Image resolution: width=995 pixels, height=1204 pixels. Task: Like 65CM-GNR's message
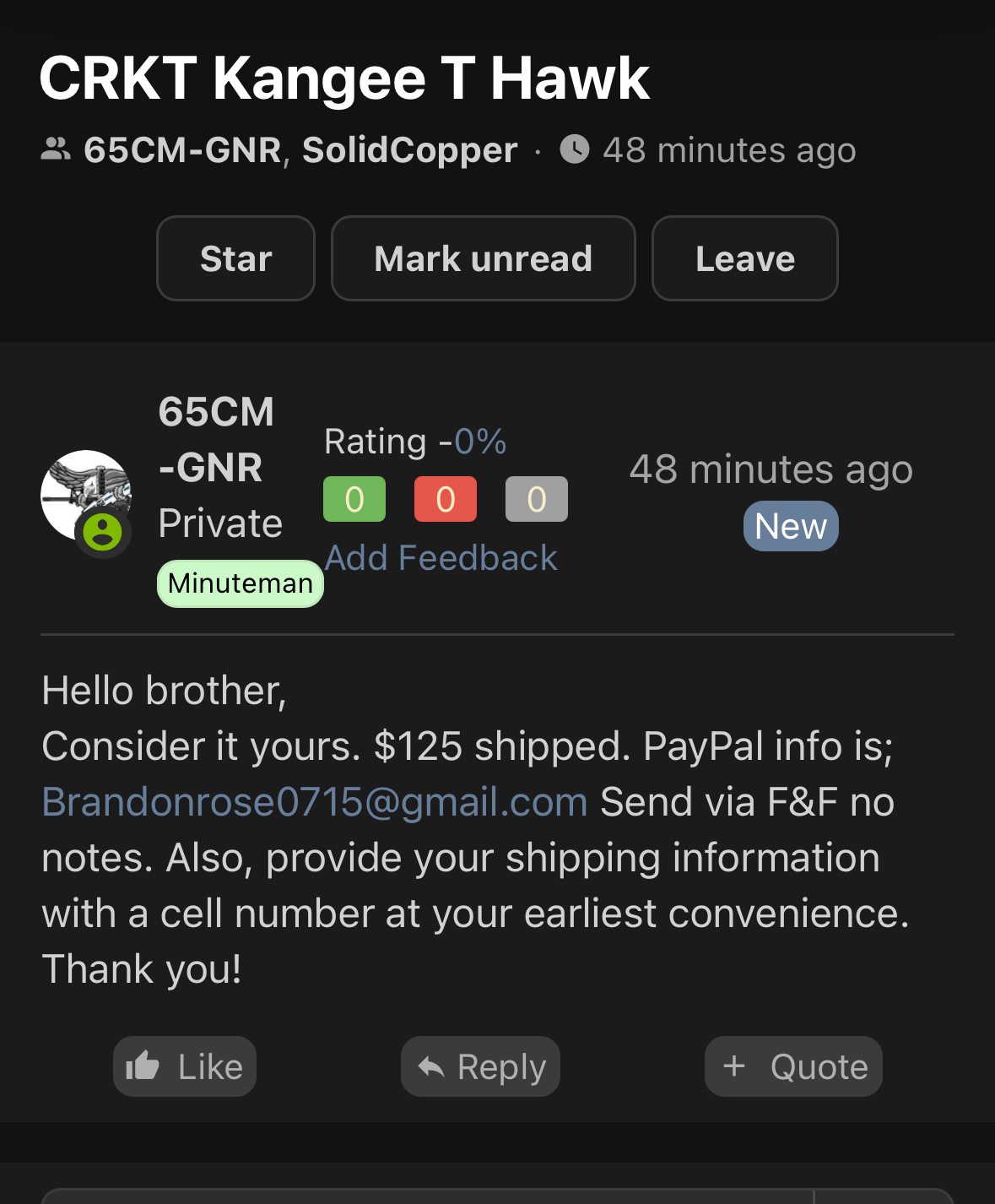(x=185, y=1066)
